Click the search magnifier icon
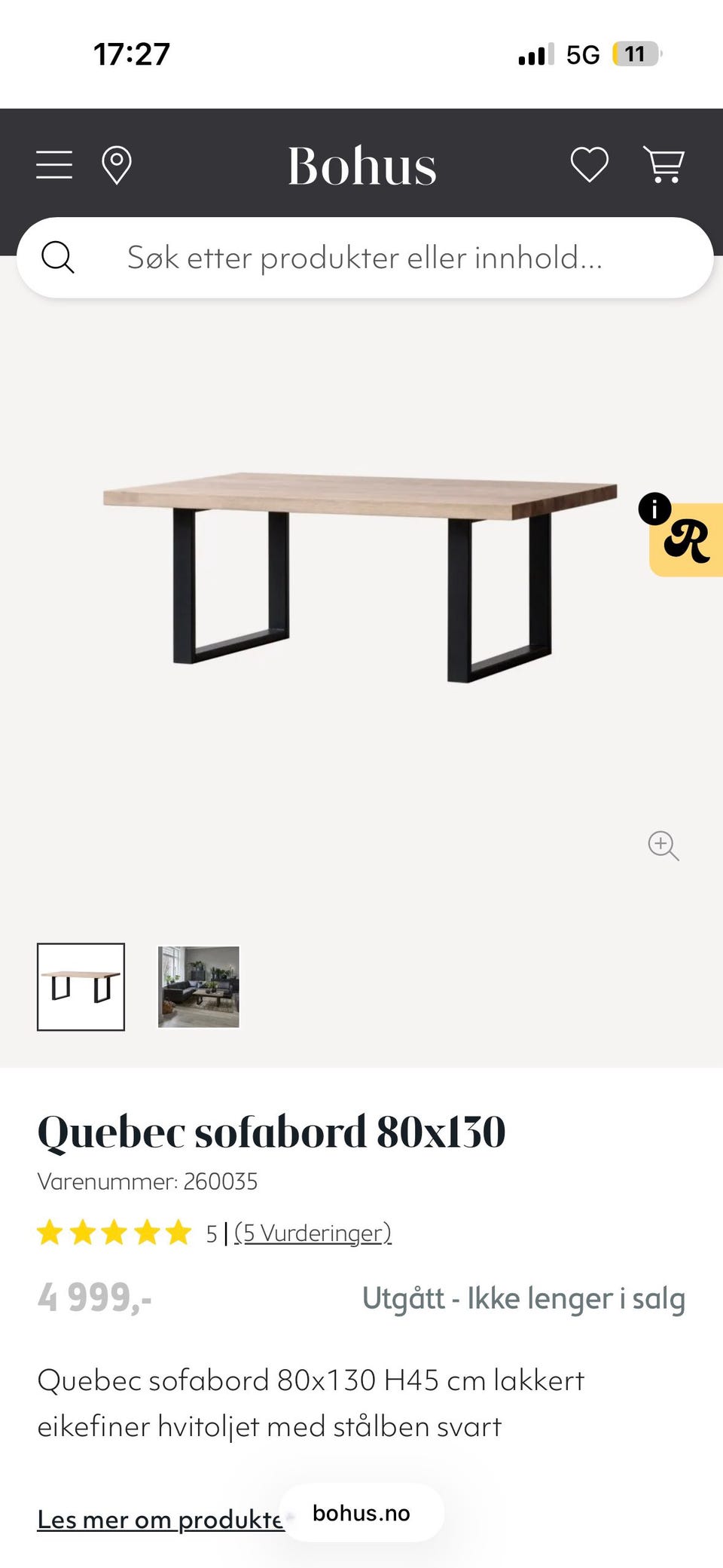 coord(59,257)
